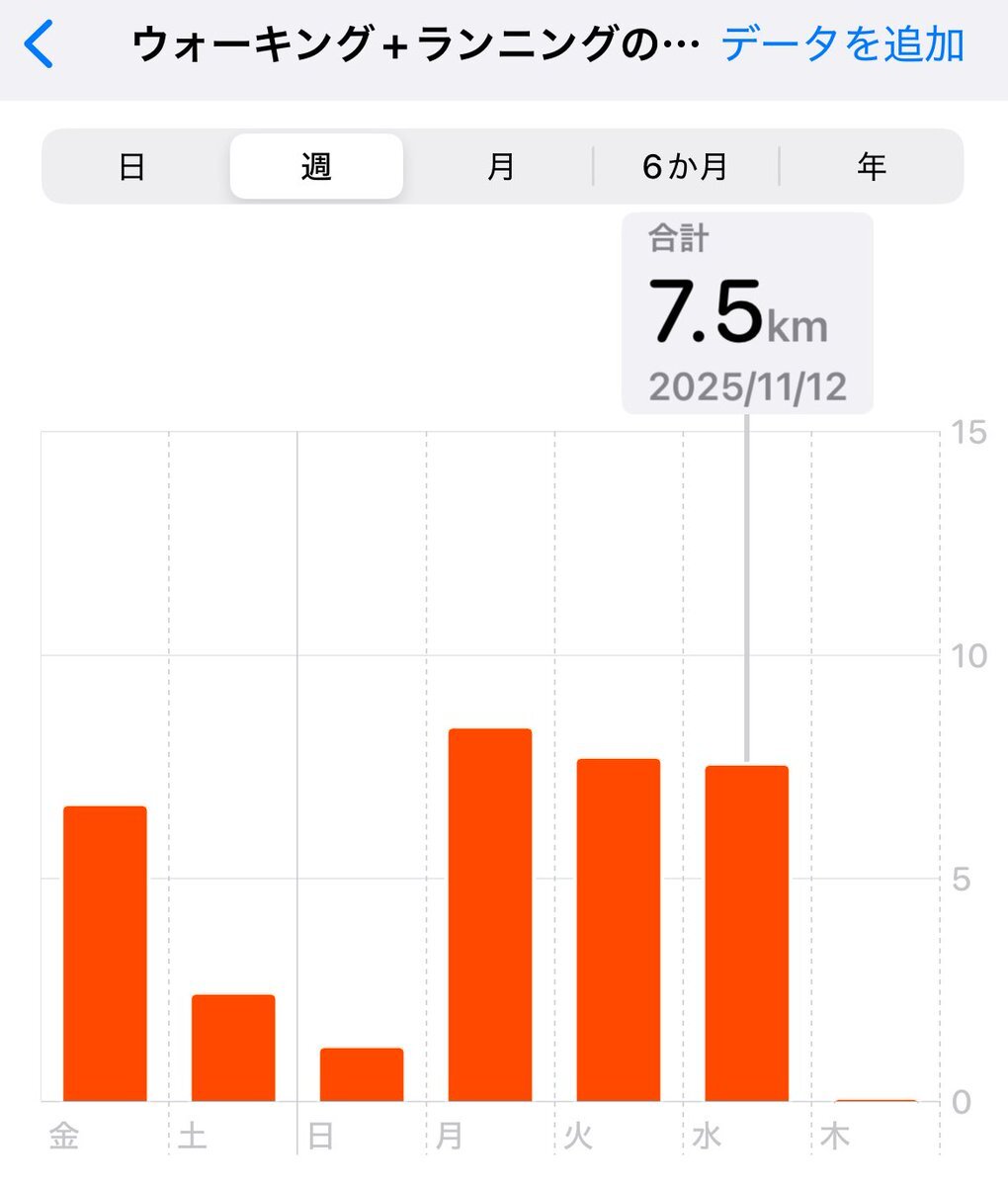Select the 金 (Friday) bar
Image resolution: width=1008 pixels, height=1186 pixels.
pos(105,954)
